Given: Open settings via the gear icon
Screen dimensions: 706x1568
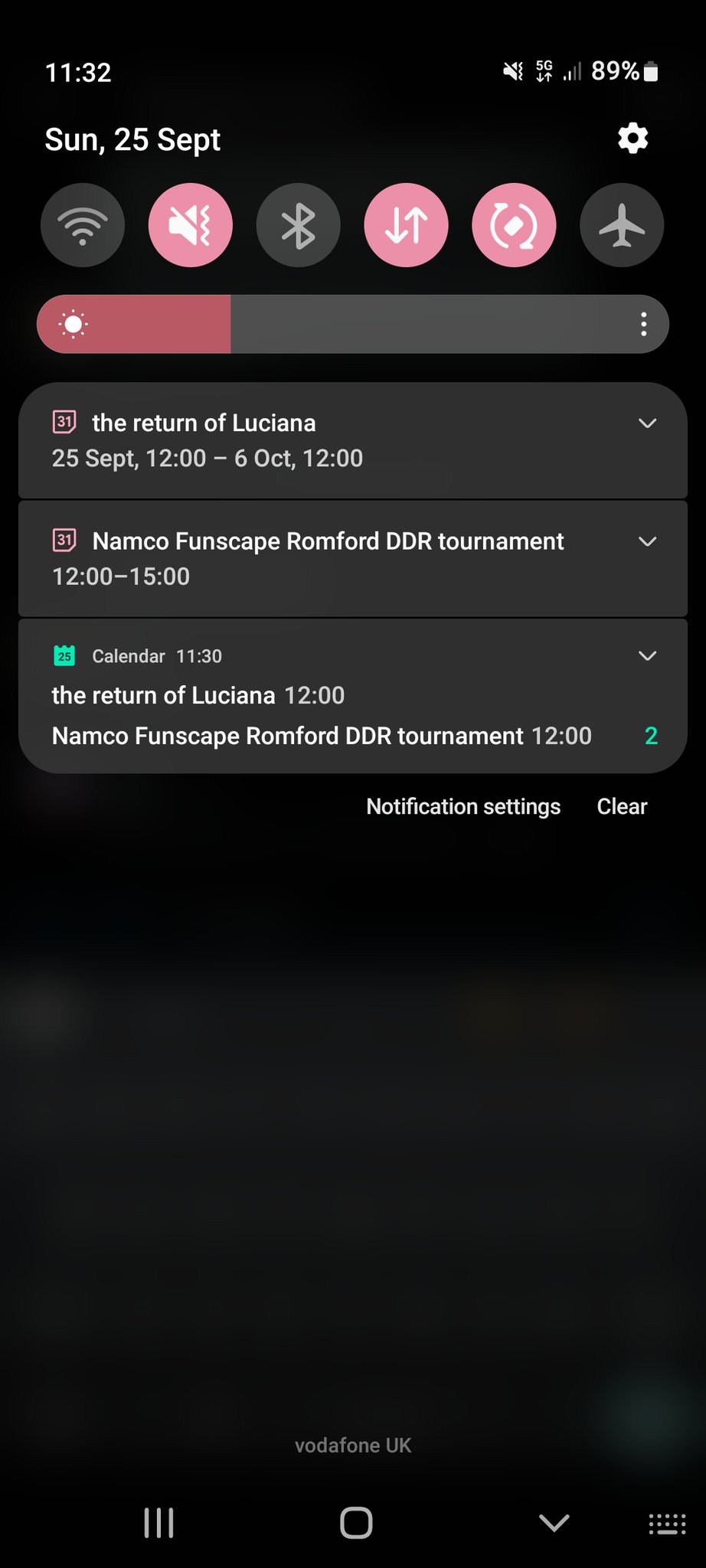Looking at the screenshot, I should (632, 139).
